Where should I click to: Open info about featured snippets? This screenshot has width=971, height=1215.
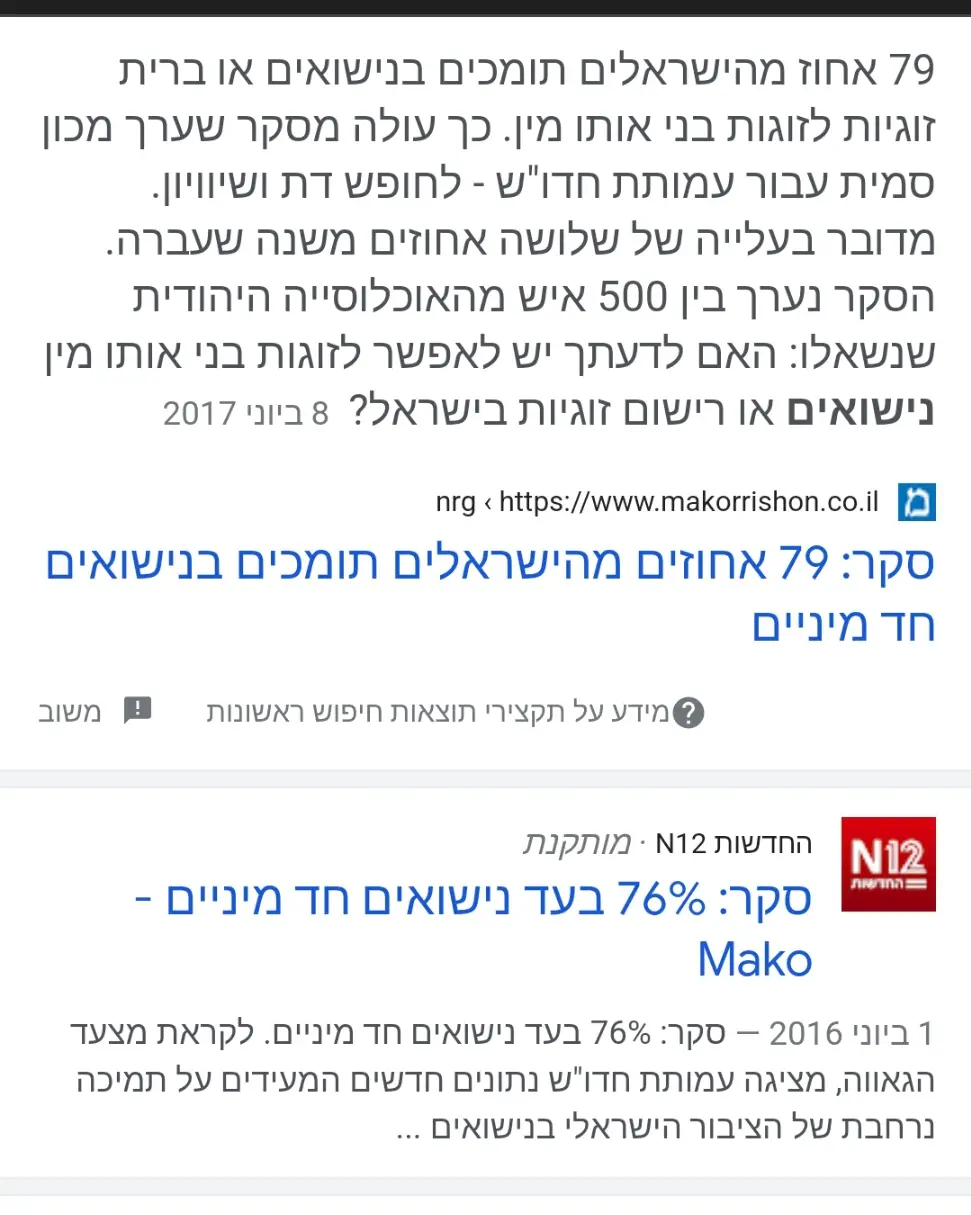(455, 712)
